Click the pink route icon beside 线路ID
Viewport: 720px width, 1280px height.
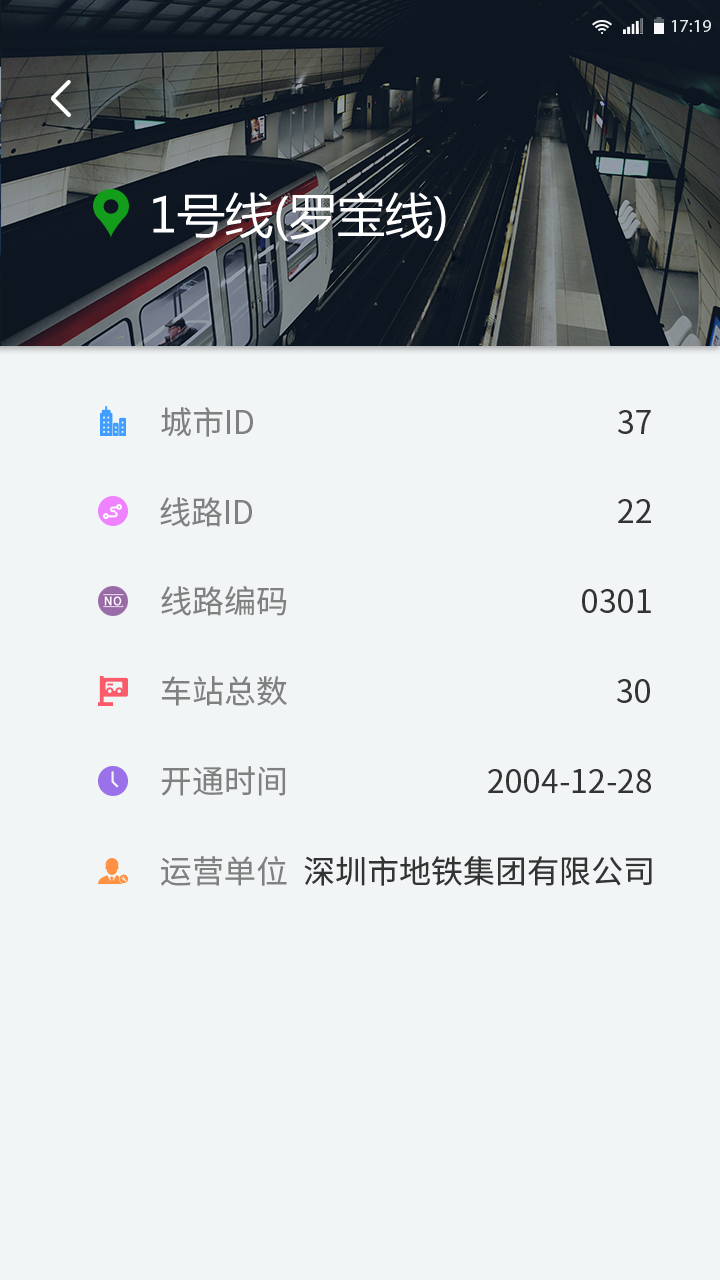coord(111,511)
